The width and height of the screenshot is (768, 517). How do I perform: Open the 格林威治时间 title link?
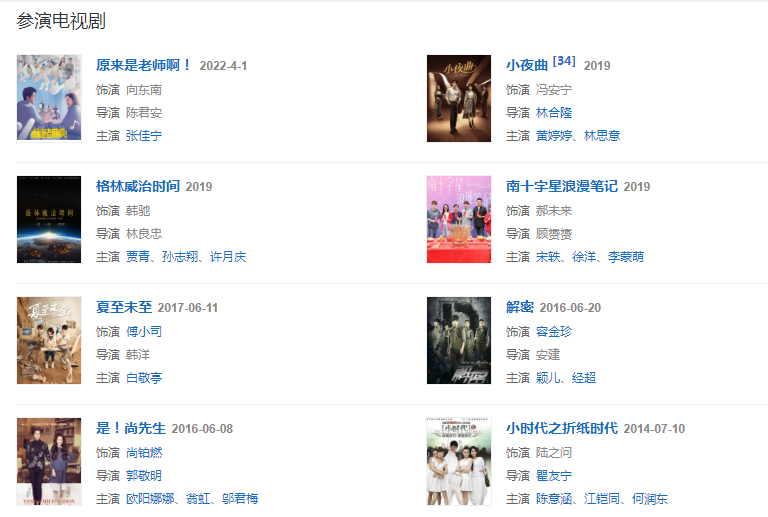pyautogui.click(x=138, y=187)
